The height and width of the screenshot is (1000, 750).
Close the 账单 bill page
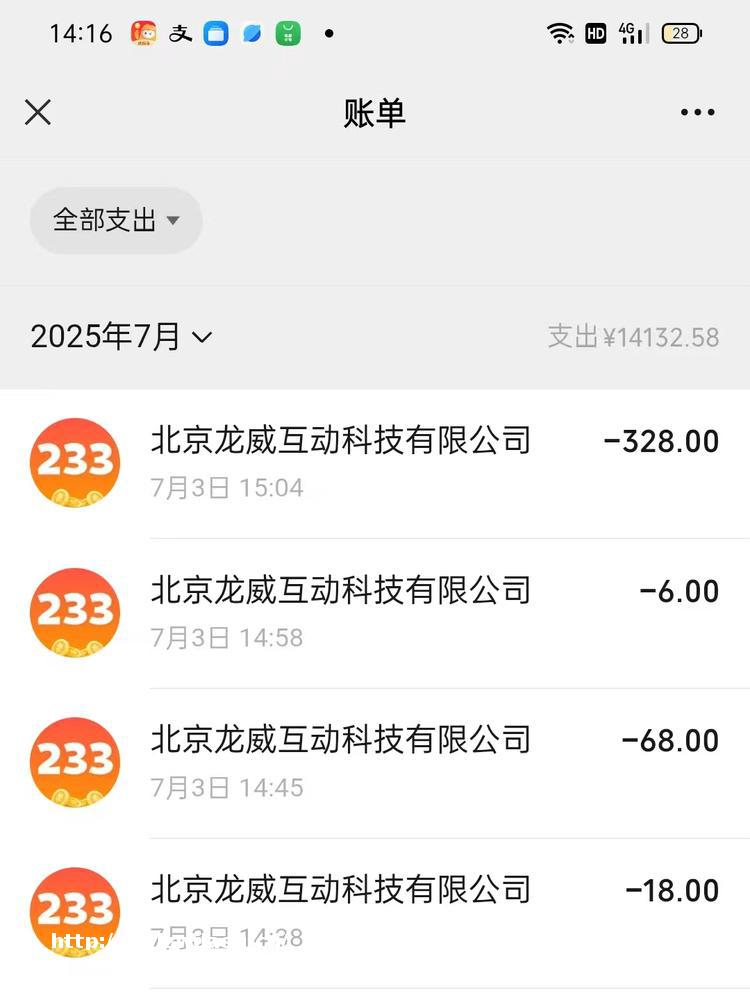[38, 112]
